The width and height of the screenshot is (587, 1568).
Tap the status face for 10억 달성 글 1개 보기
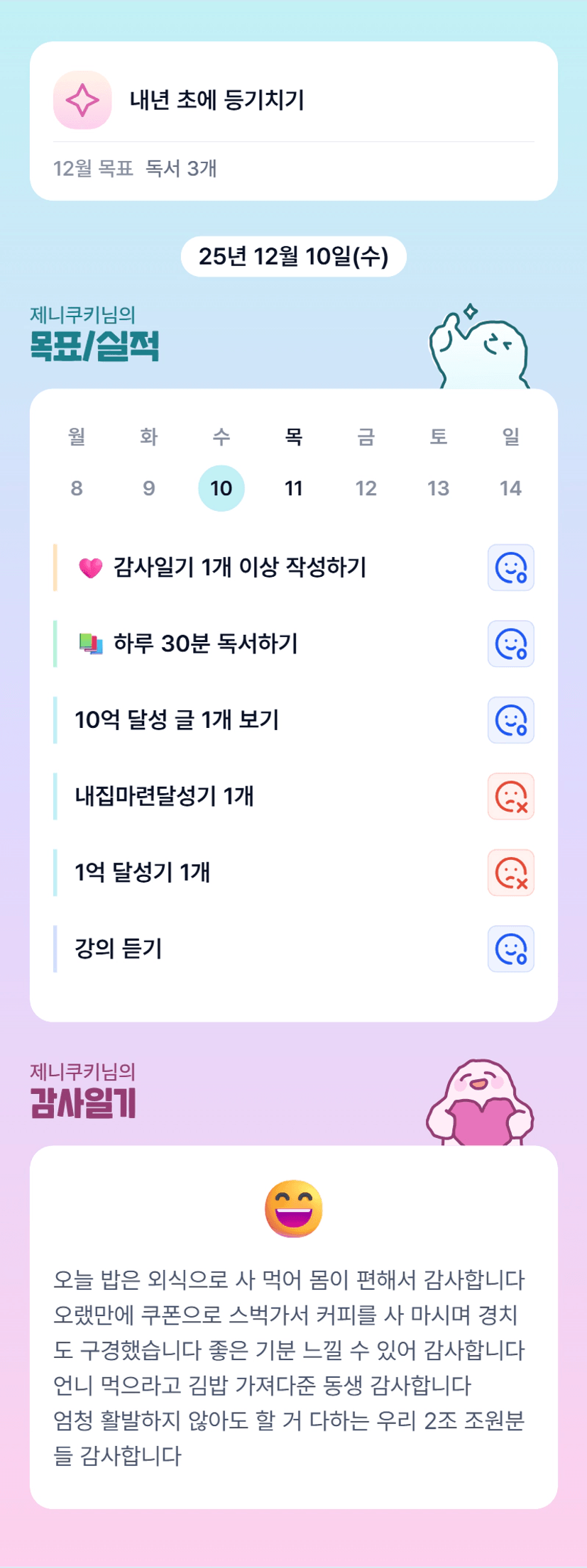pyautogui.click(x=510, y=720)
